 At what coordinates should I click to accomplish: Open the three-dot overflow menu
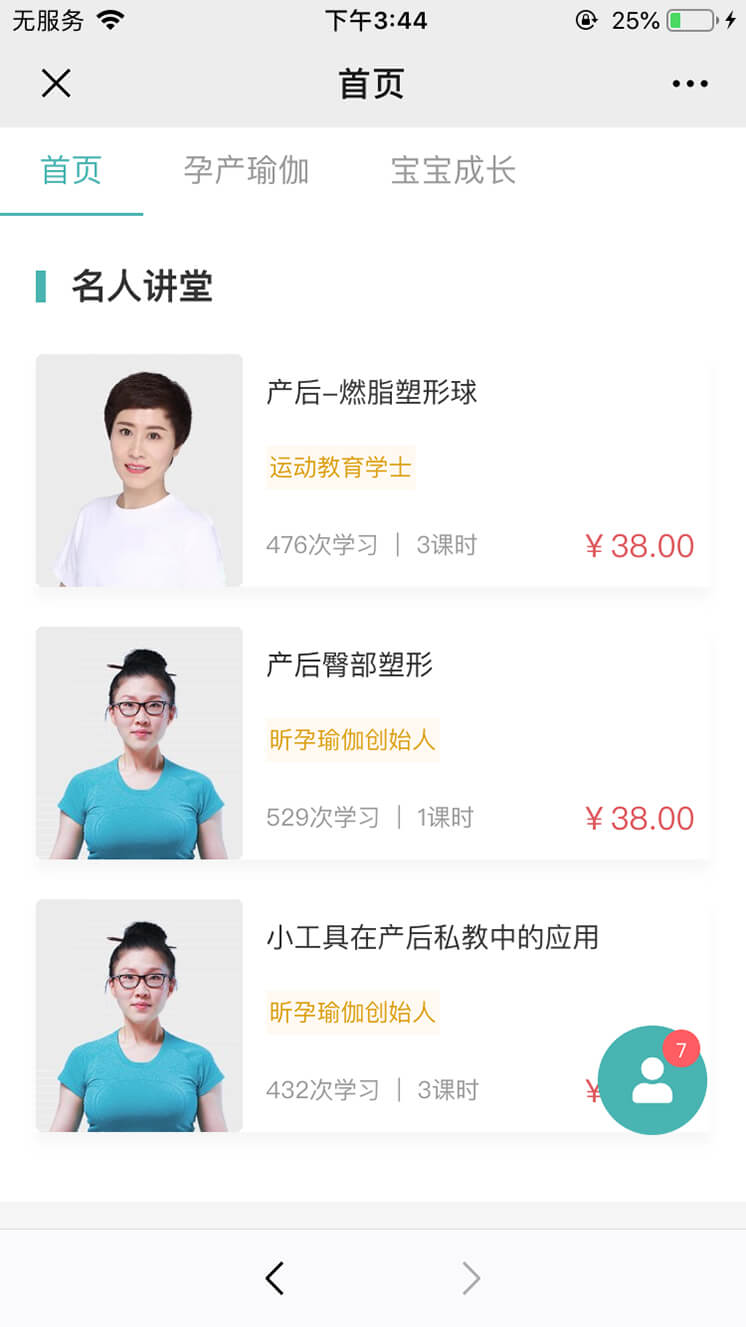pos(690,84)
